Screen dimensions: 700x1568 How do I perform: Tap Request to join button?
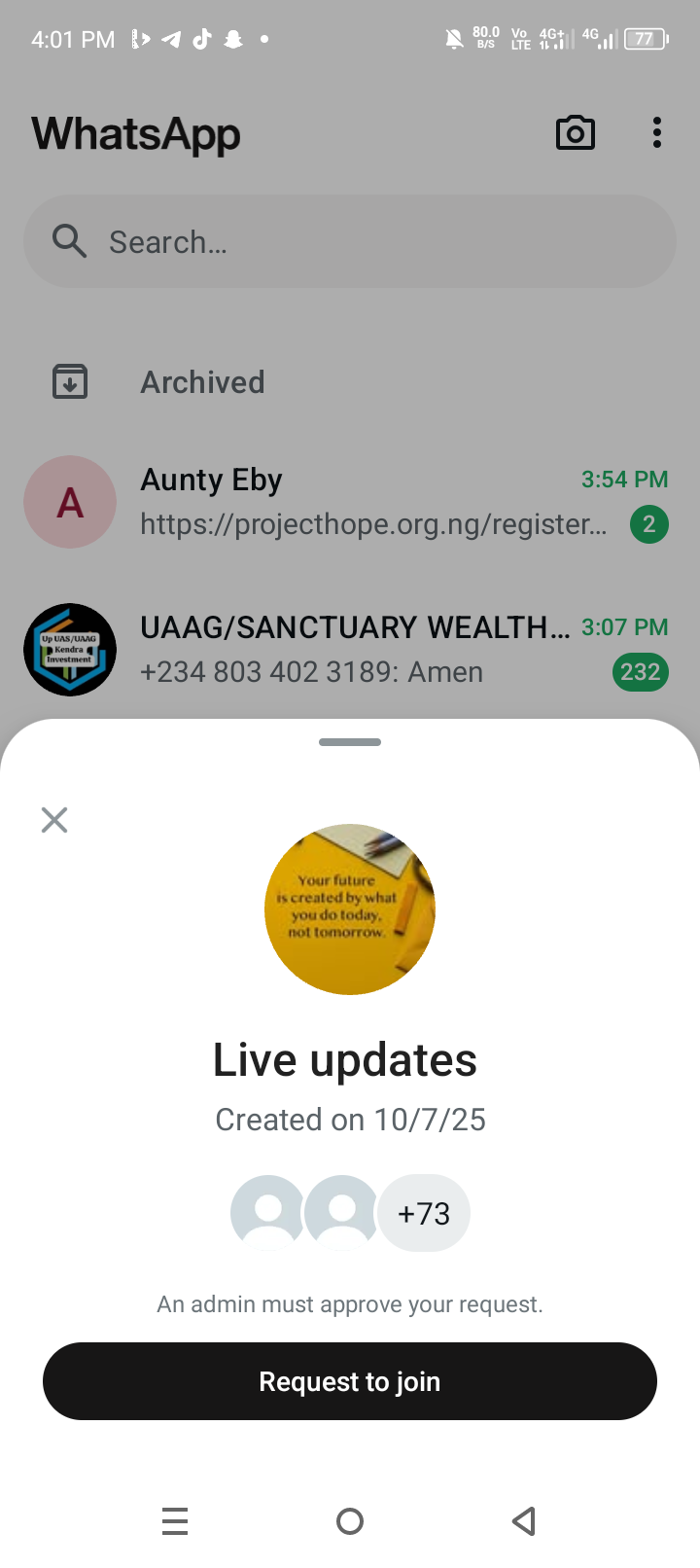350,1381
